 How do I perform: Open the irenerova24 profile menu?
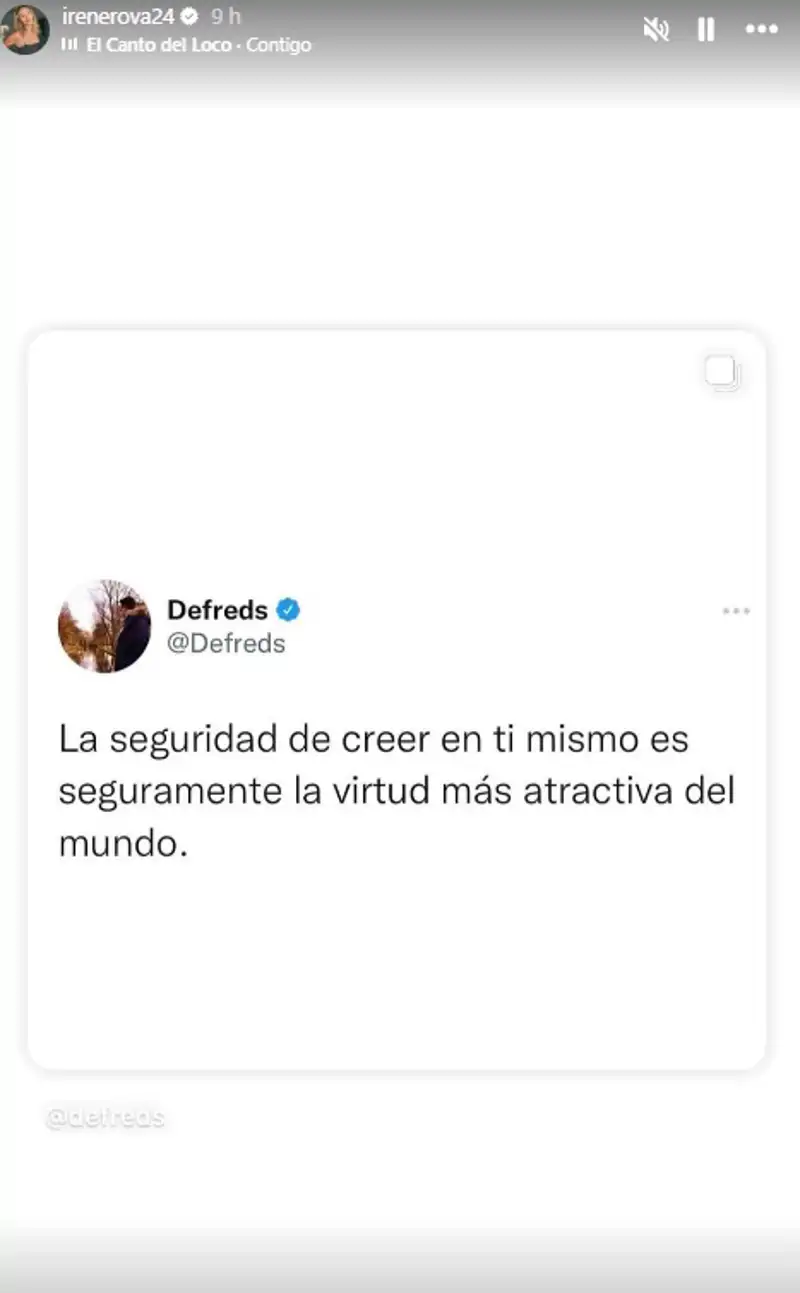point(27,30)
